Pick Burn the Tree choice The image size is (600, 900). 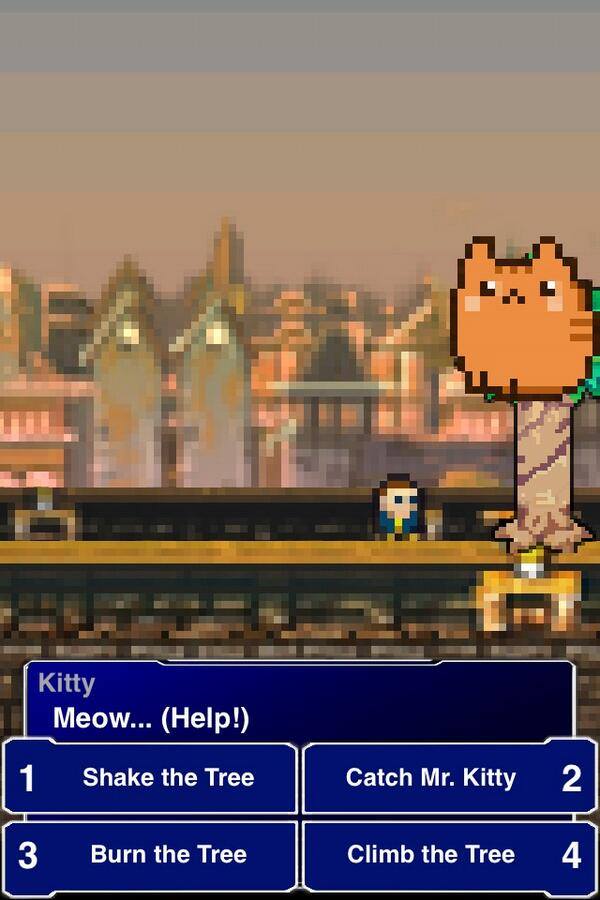150,855
